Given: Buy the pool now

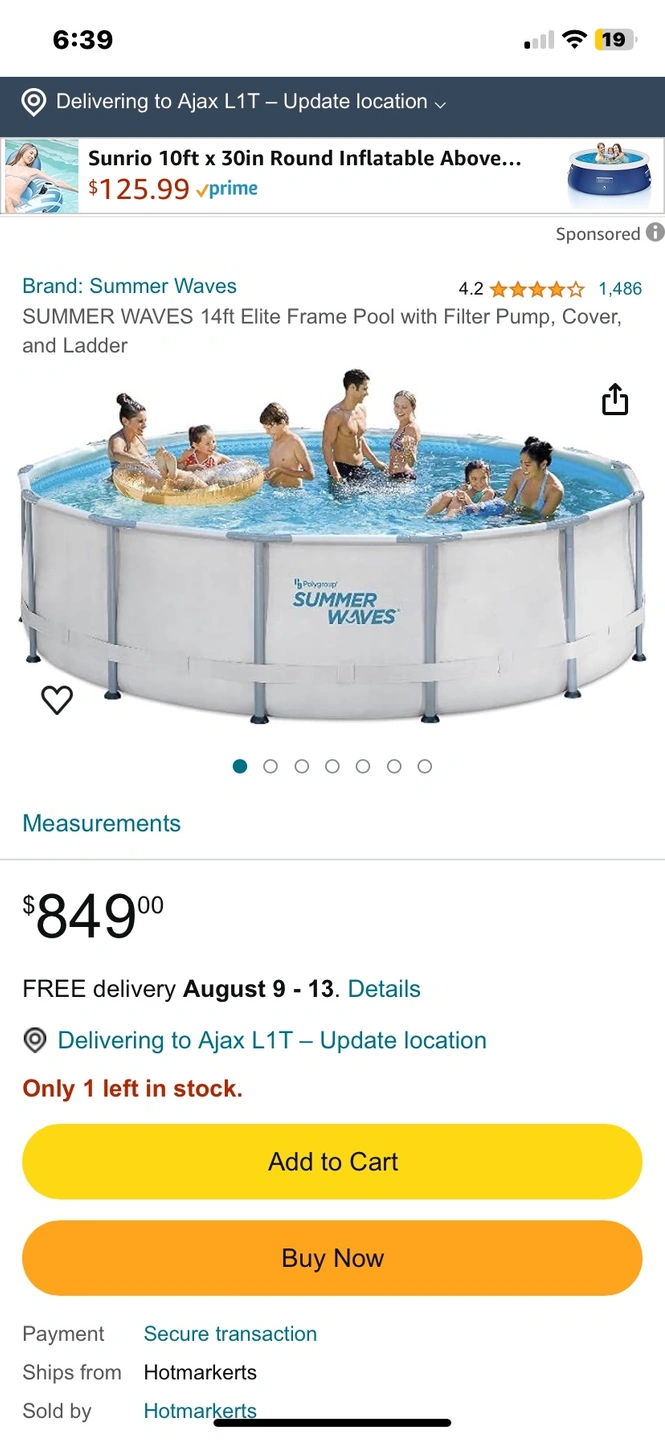Looking at the screenshot, I should coord(332,1258).
